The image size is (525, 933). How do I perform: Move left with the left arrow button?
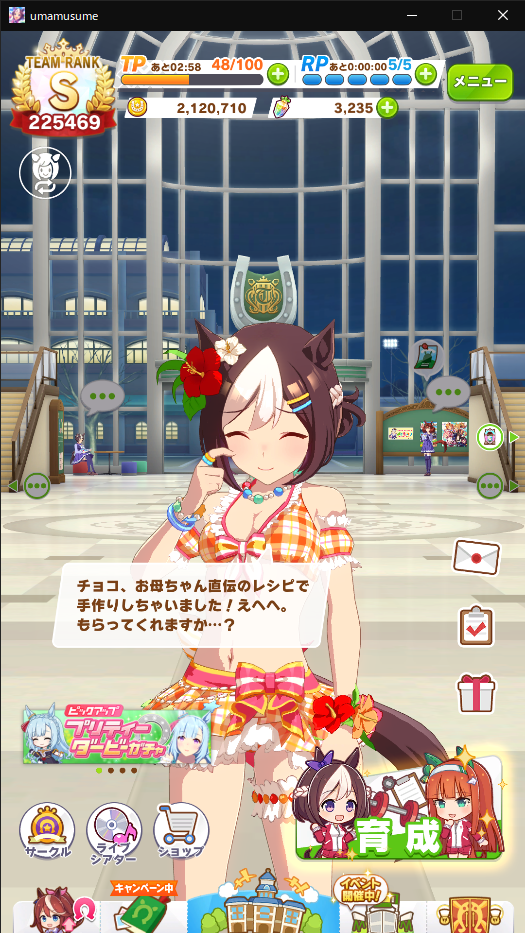point(30,486)
